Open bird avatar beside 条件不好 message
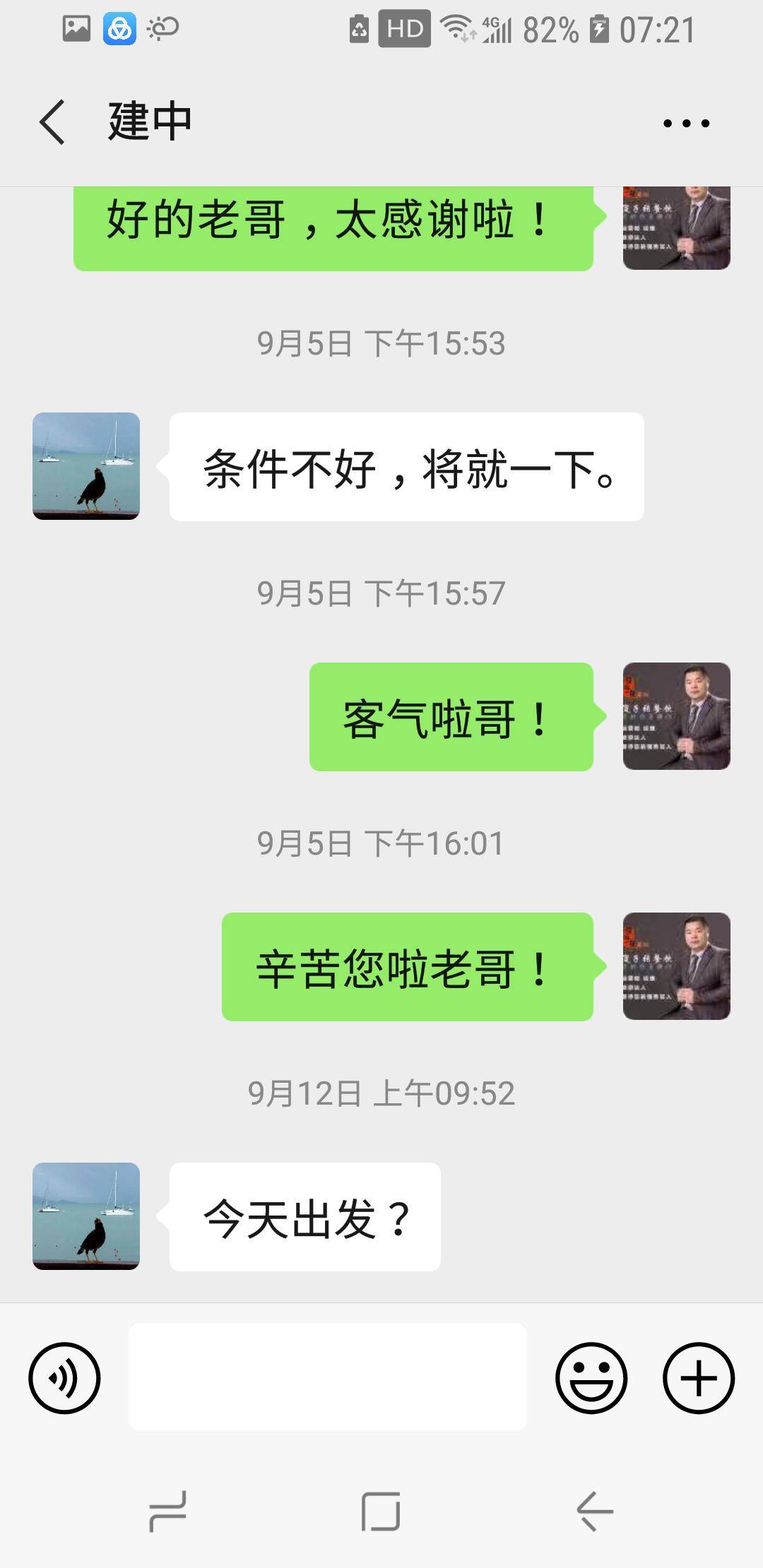 [86, 466]
